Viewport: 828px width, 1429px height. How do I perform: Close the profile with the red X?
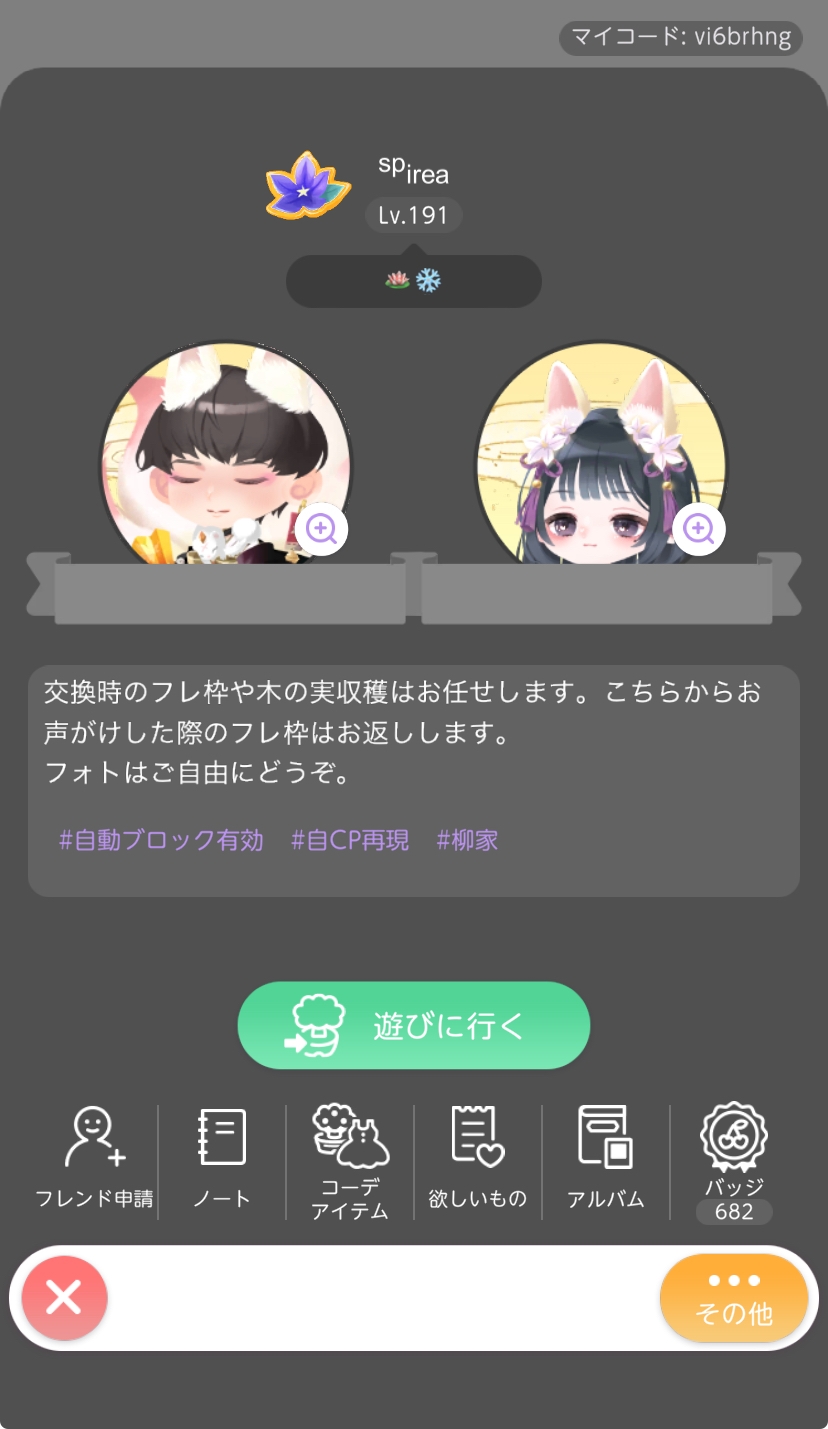point(64,1298)
